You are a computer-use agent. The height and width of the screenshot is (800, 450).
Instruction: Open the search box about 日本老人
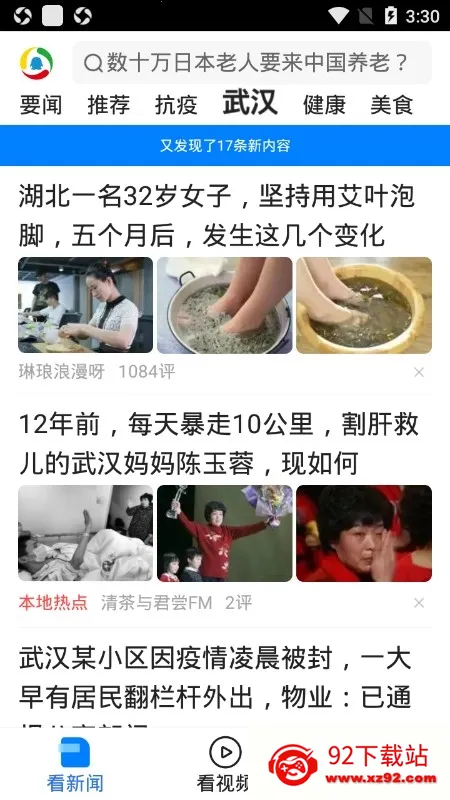pyautogui.click(x=252, y=63)
